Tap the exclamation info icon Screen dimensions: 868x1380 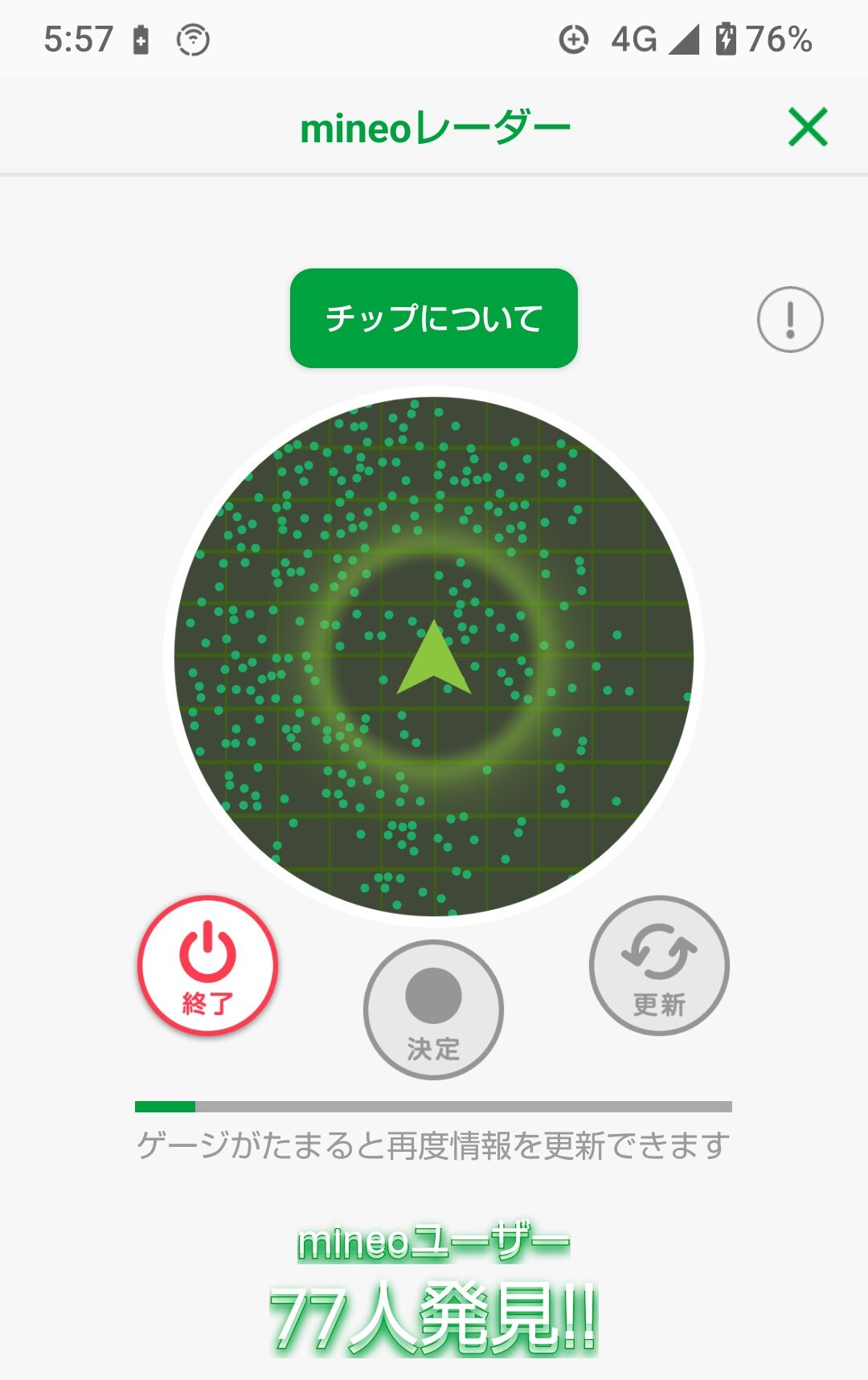pyautogui.click(x=790, y=320)
